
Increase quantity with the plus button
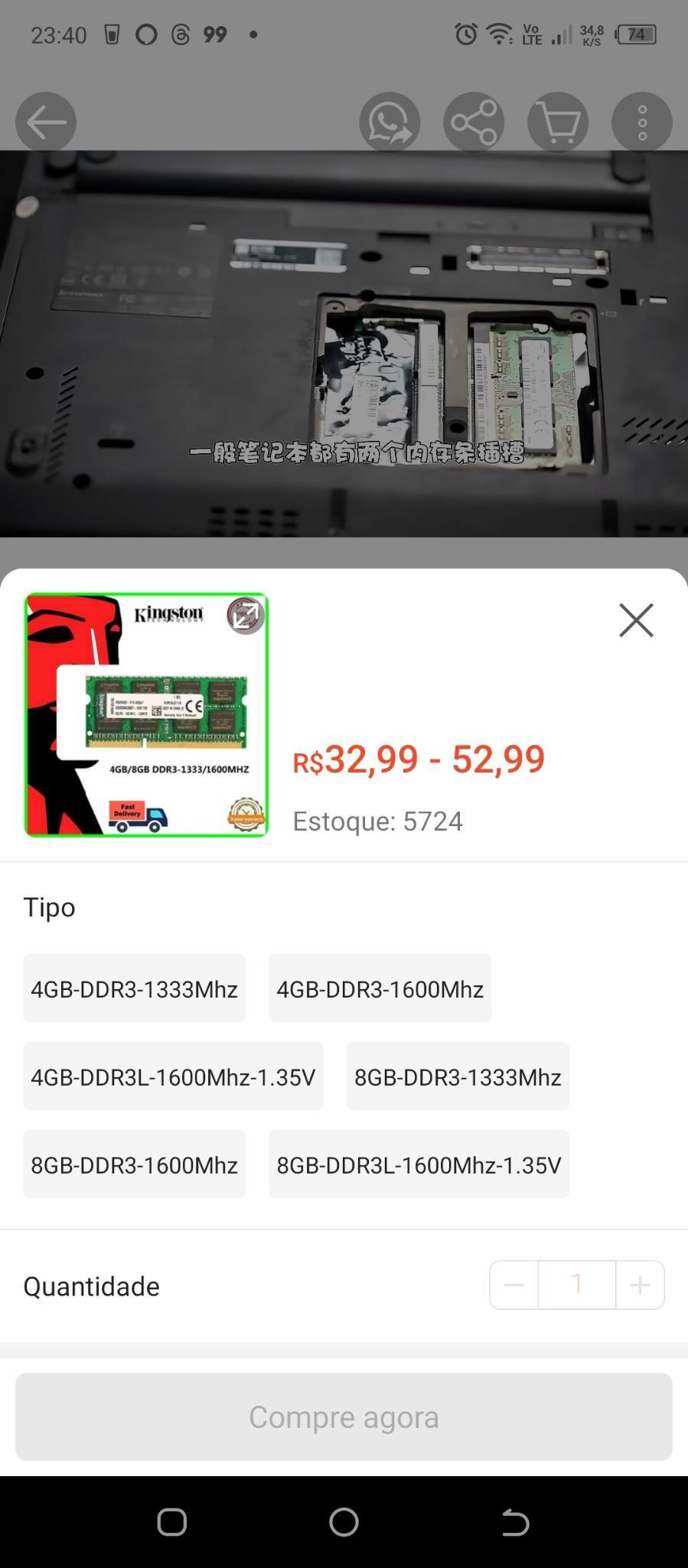point(640,1285)
